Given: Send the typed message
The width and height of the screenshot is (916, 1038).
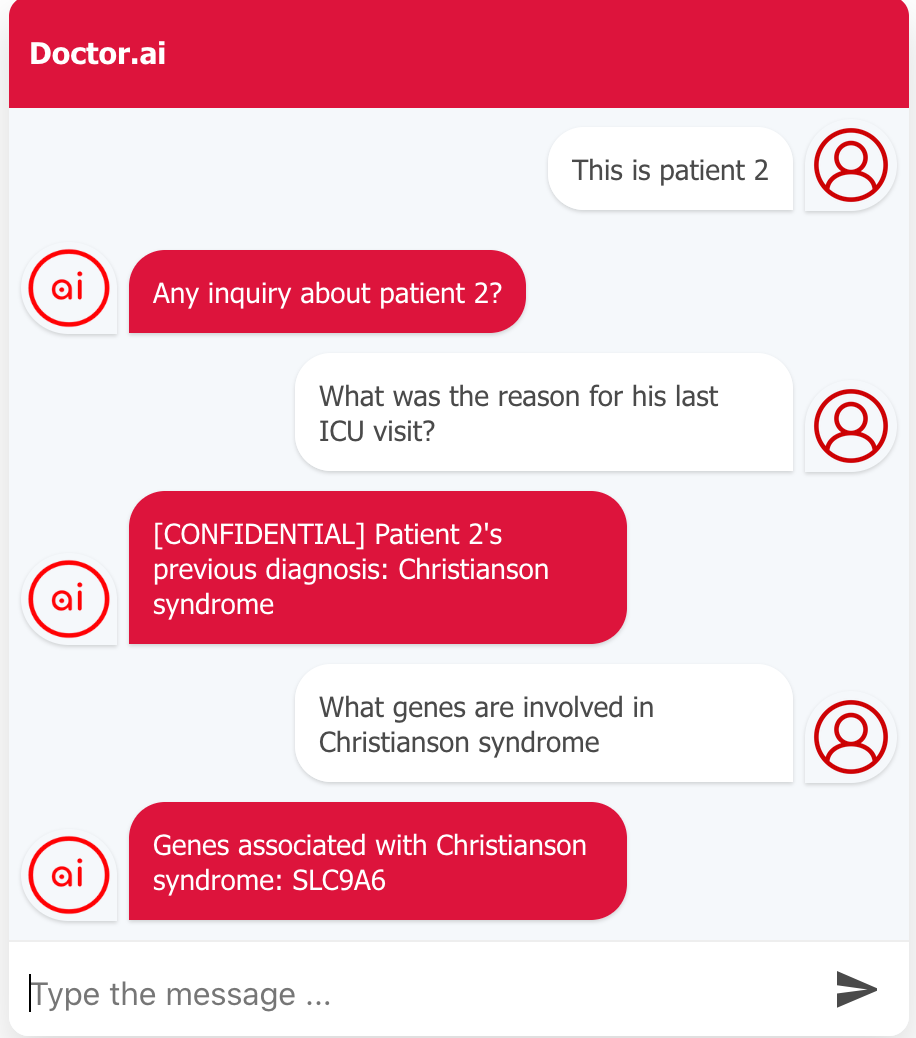Looking at the screenshot, I should point(856,989).
